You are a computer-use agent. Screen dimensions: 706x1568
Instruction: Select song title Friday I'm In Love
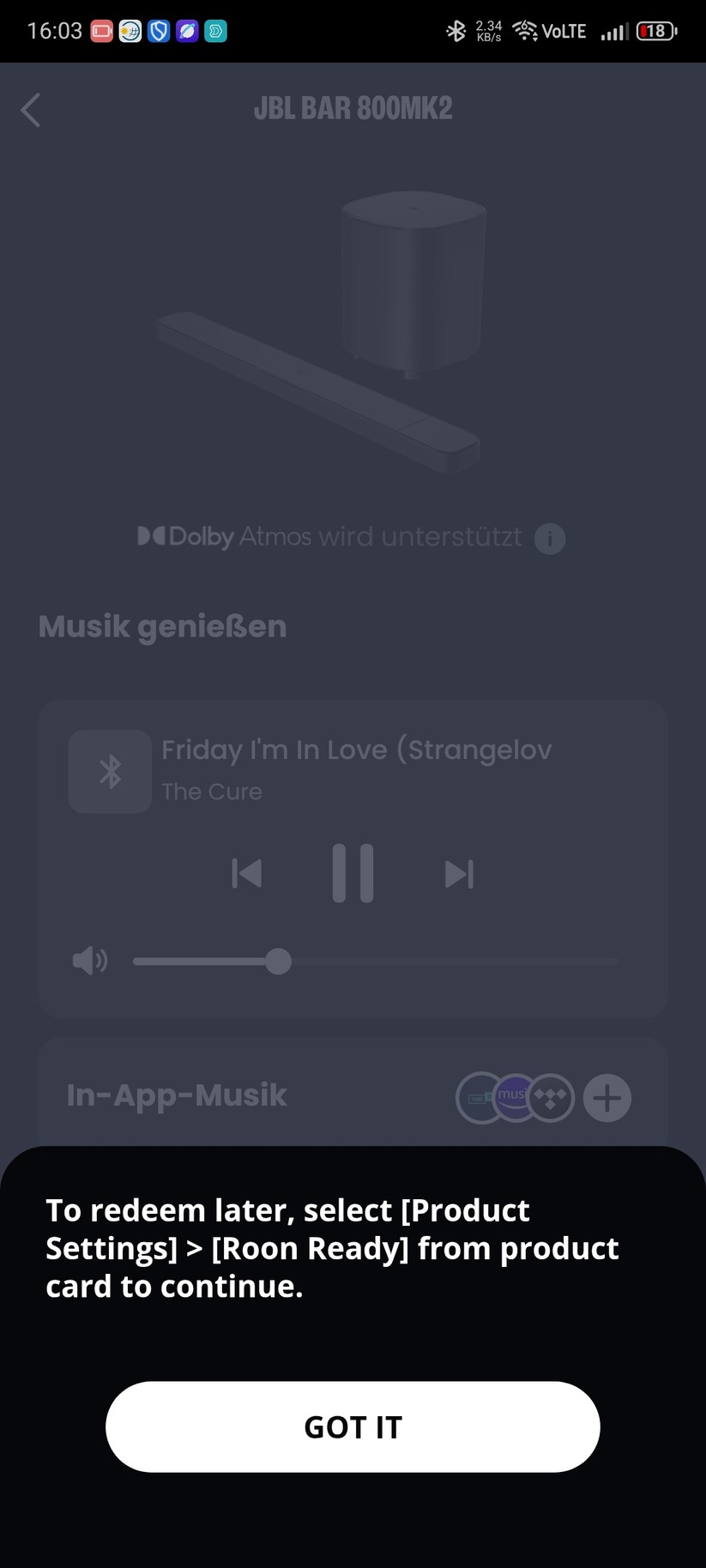[354, 749]
